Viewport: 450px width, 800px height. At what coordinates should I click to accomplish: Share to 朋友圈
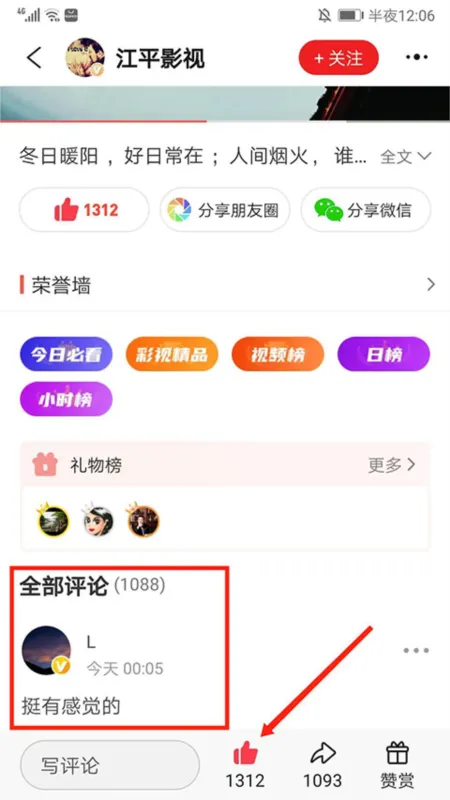pos(225,210)
